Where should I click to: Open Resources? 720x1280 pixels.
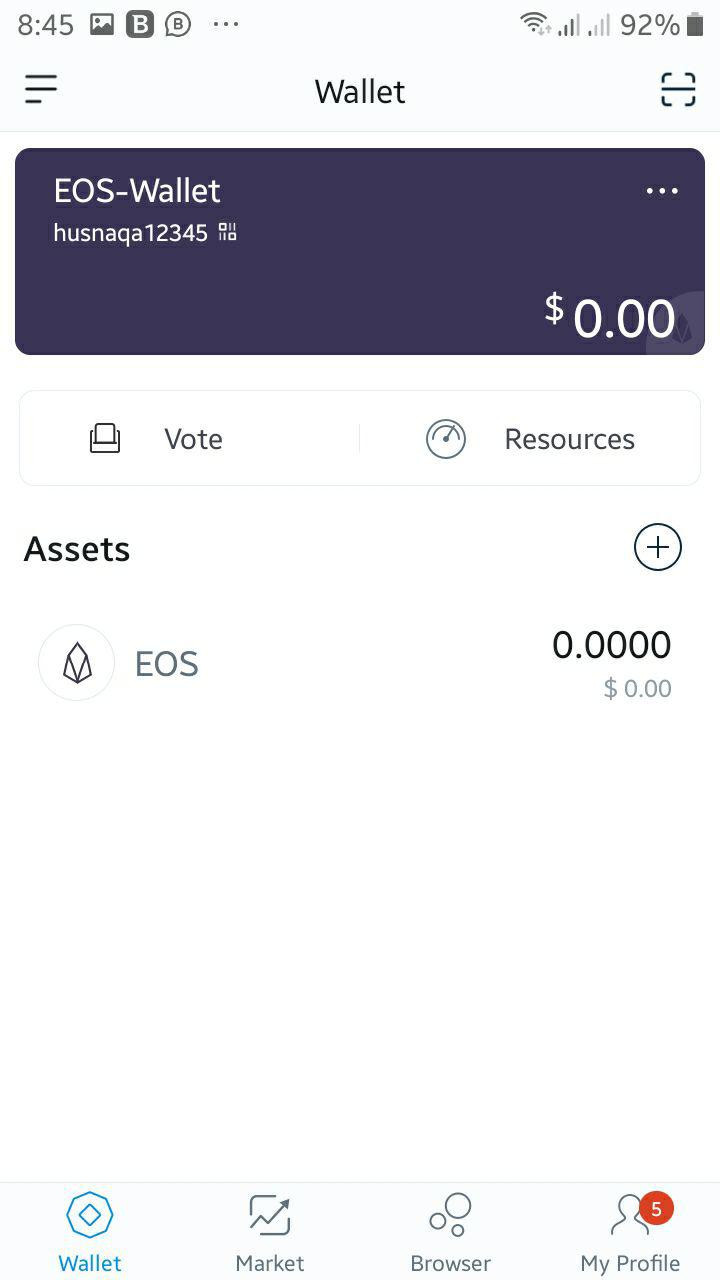pos(530,439)
